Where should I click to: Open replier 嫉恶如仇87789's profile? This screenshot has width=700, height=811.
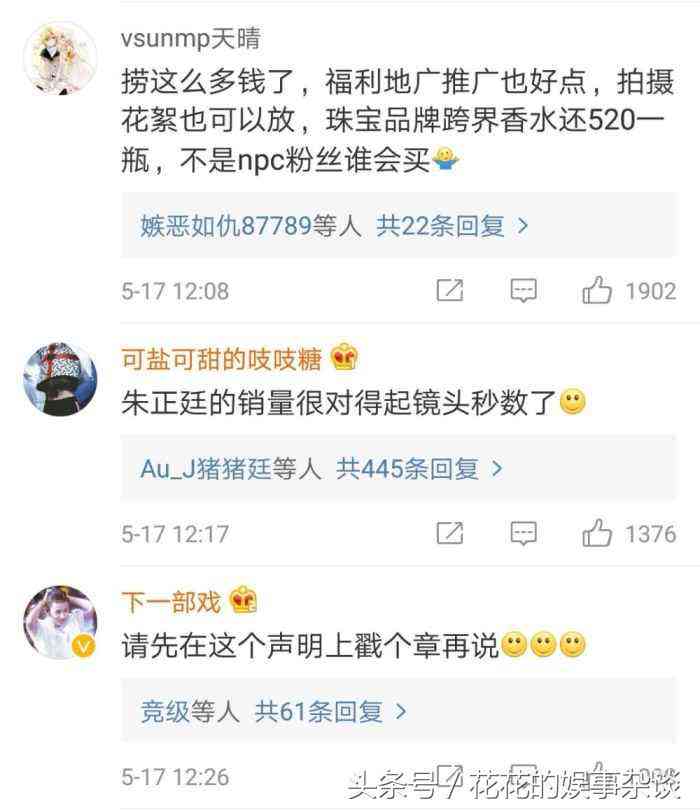click(226, 226)
